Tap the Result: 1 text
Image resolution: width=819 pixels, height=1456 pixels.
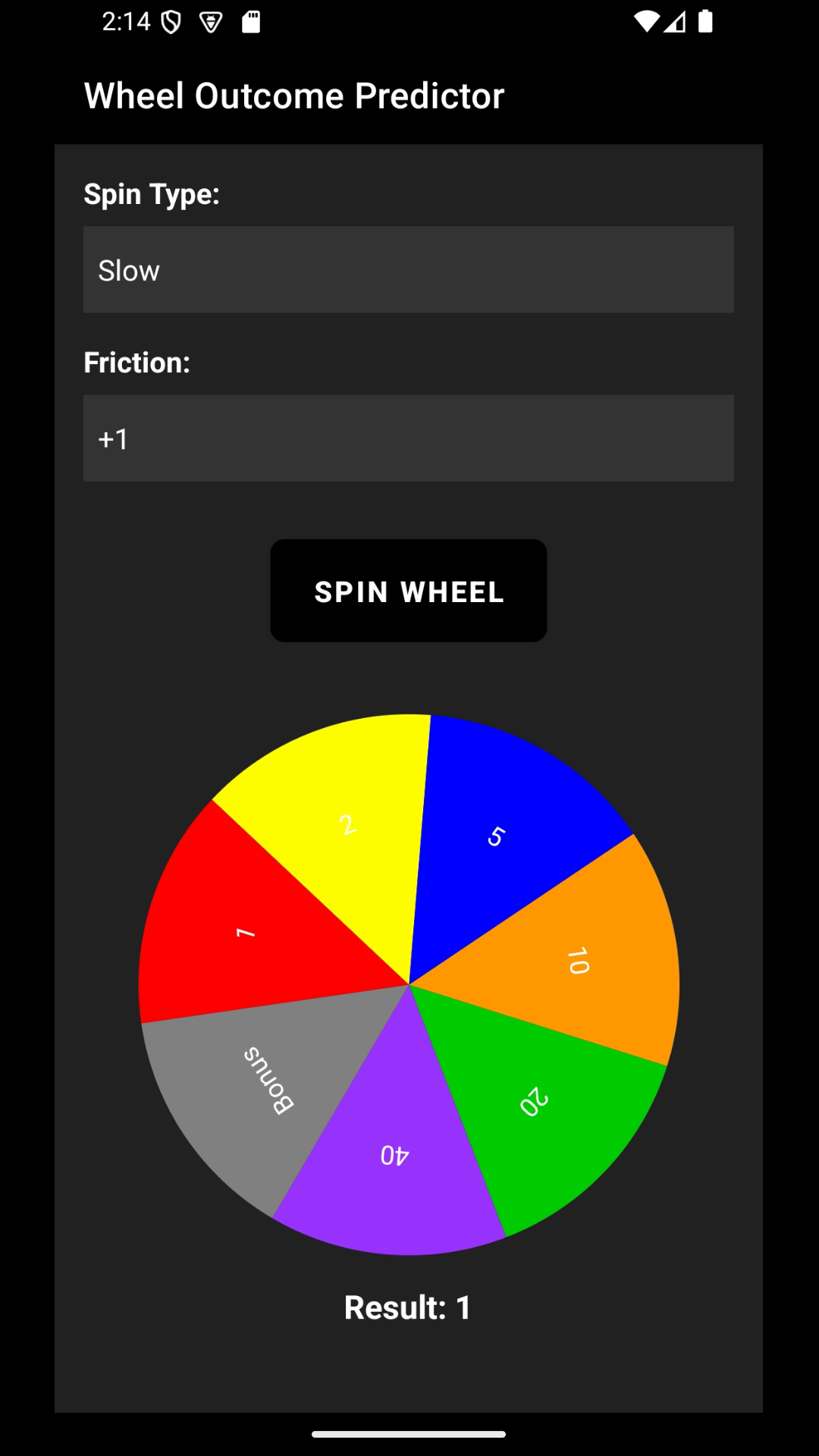tap(408, 1307)
